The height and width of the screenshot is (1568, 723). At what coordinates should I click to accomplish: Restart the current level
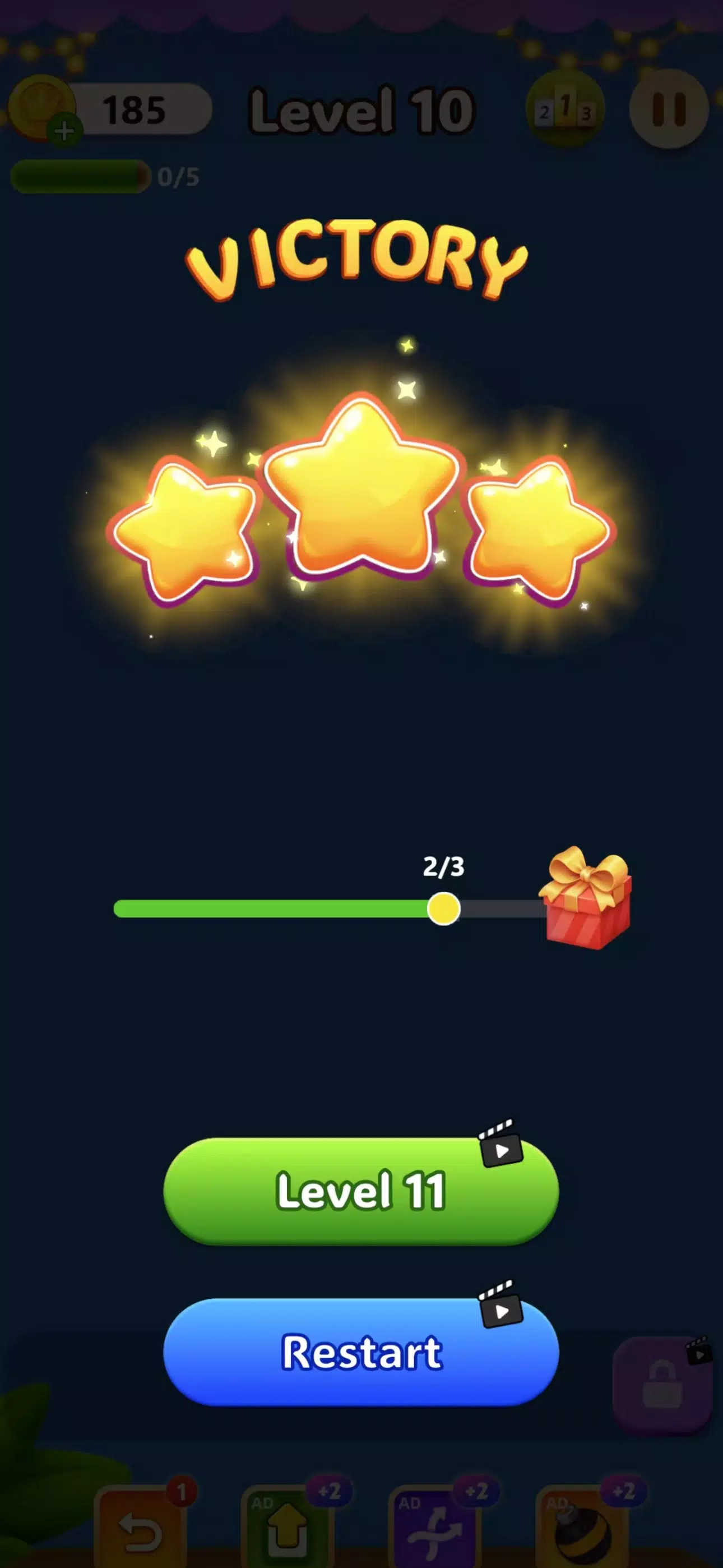point(360,1353)
